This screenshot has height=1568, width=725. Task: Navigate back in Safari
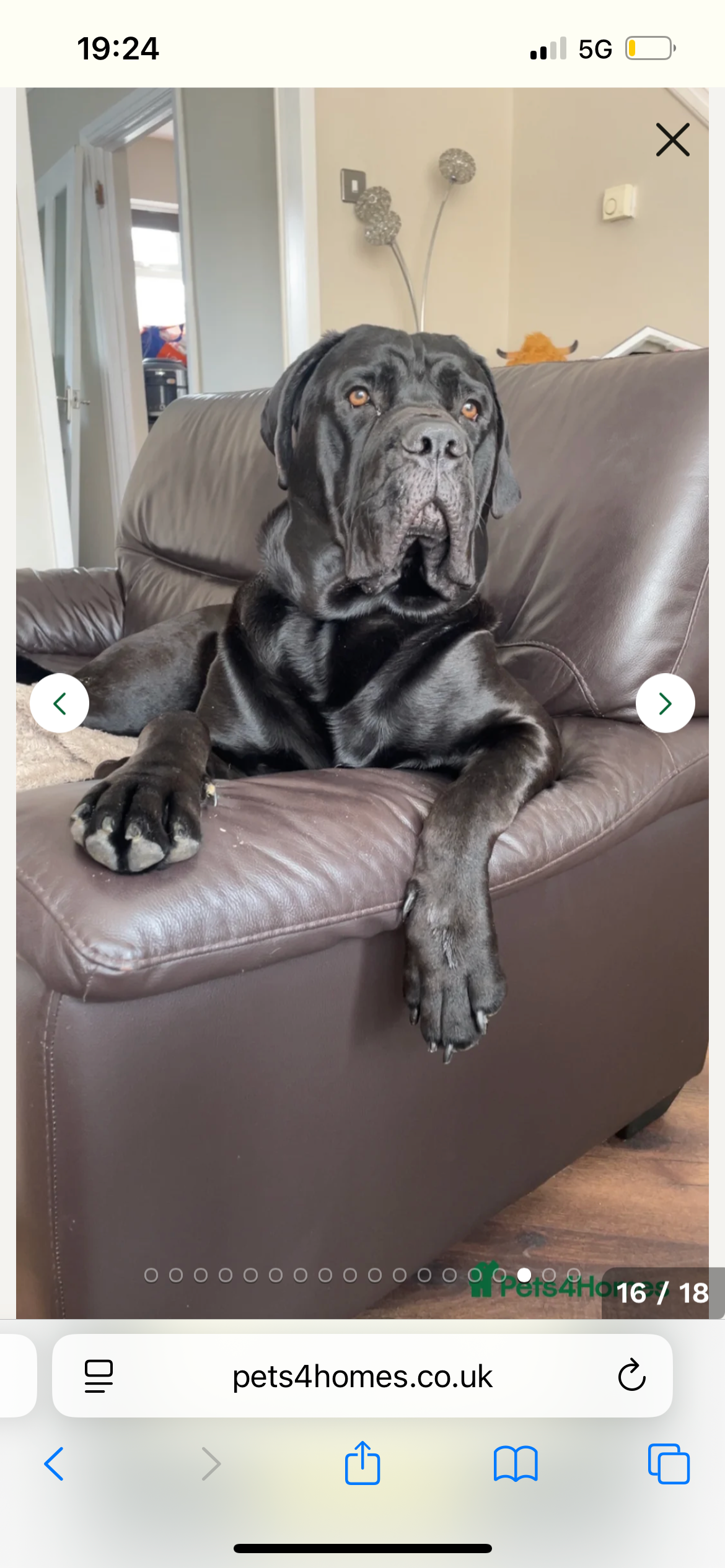pyautogui.click(x=55, y=1464)
